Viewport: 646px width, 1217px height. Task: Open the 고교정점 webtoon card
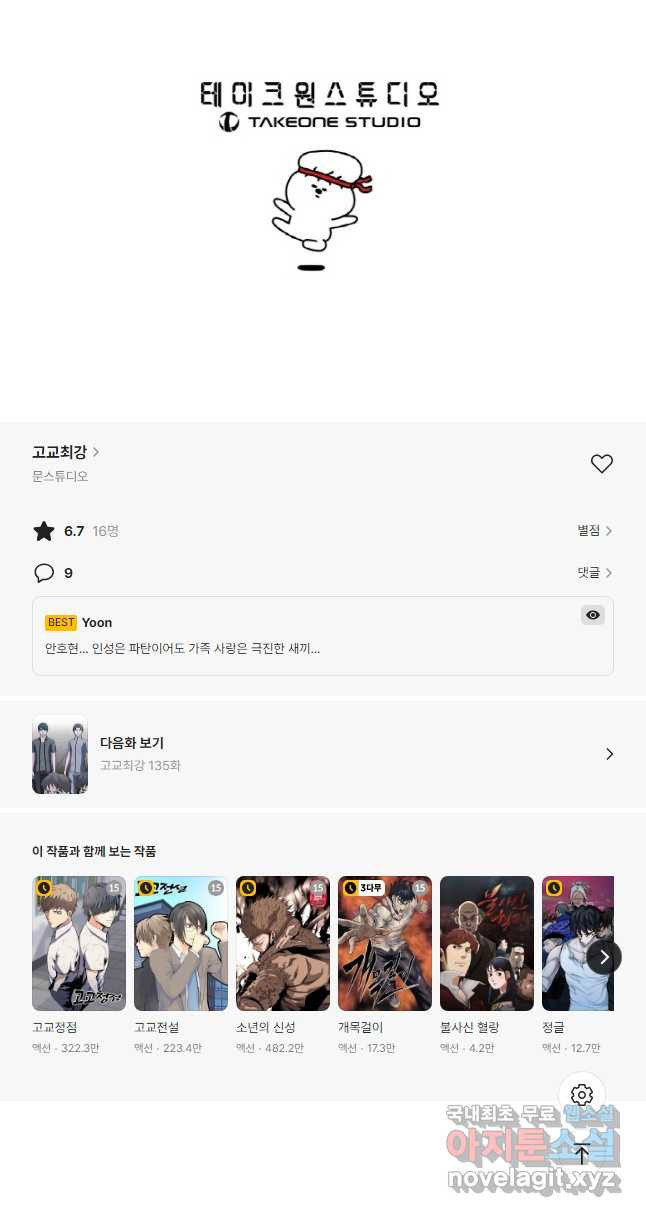[79, 966]
